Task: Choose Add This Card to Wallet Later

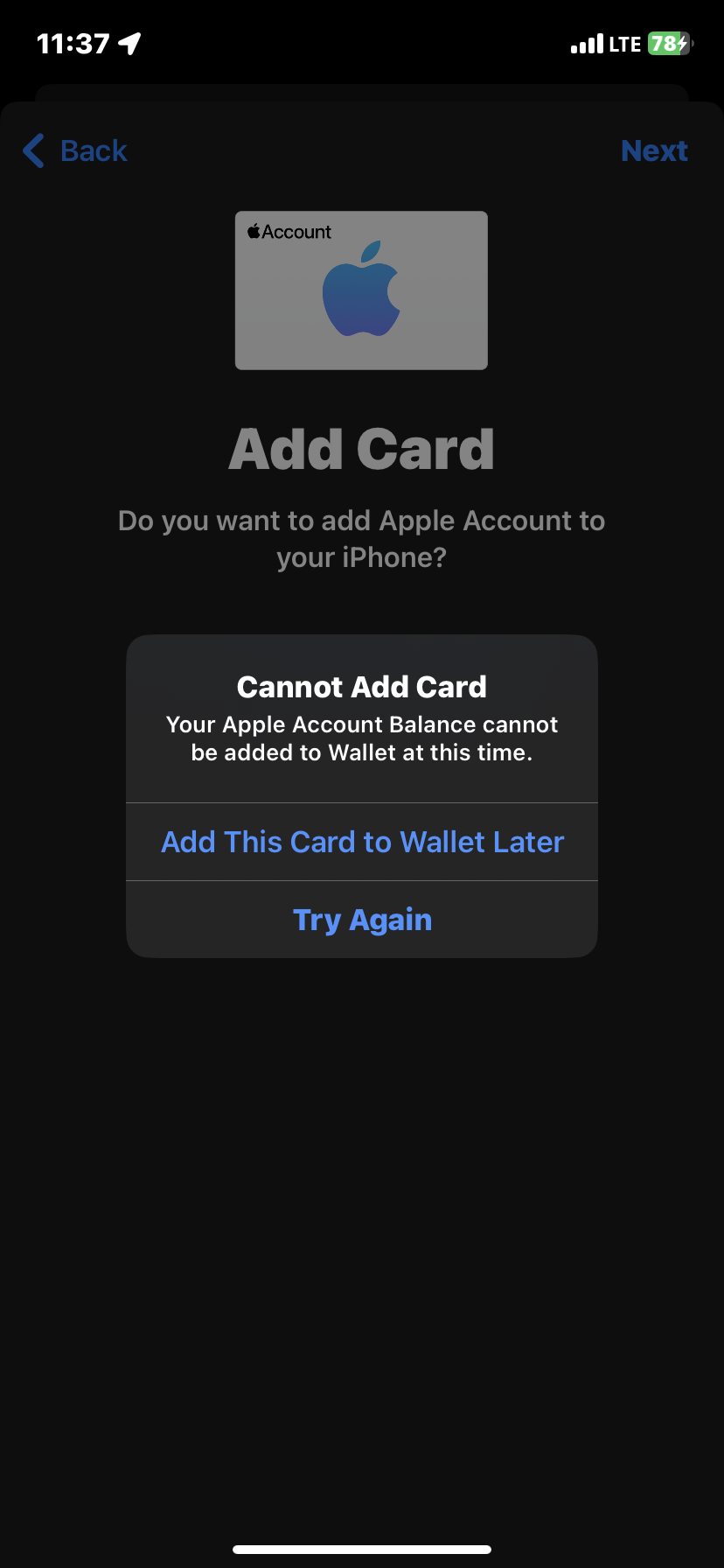Action: [x=362, y=842]
